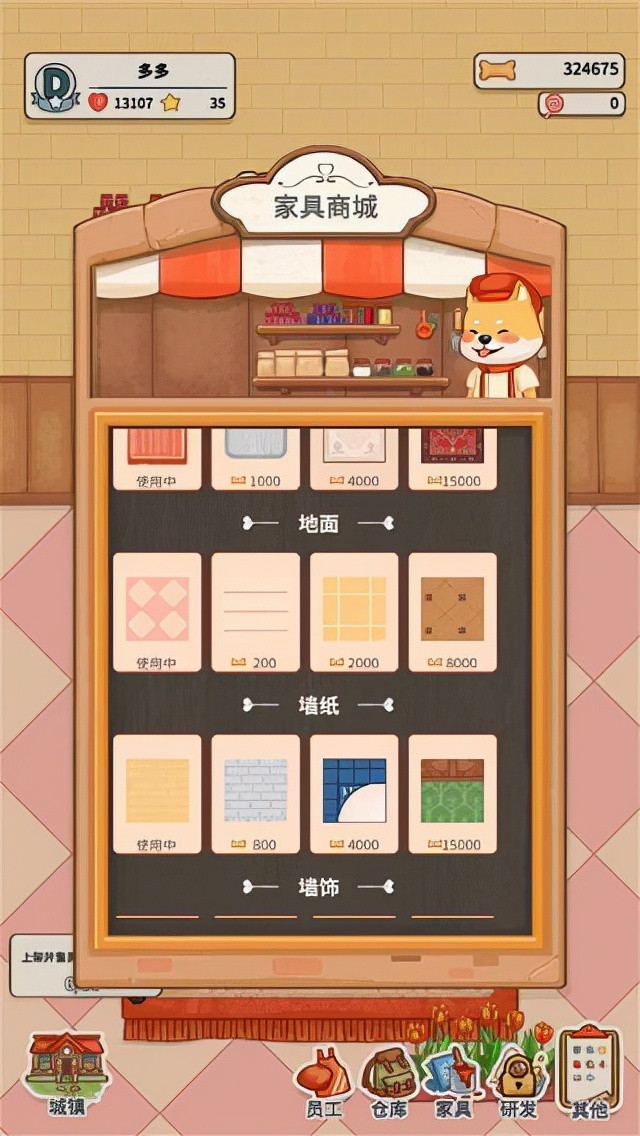
Task: Select the 15000 red patterned rug
Action: 452,458
